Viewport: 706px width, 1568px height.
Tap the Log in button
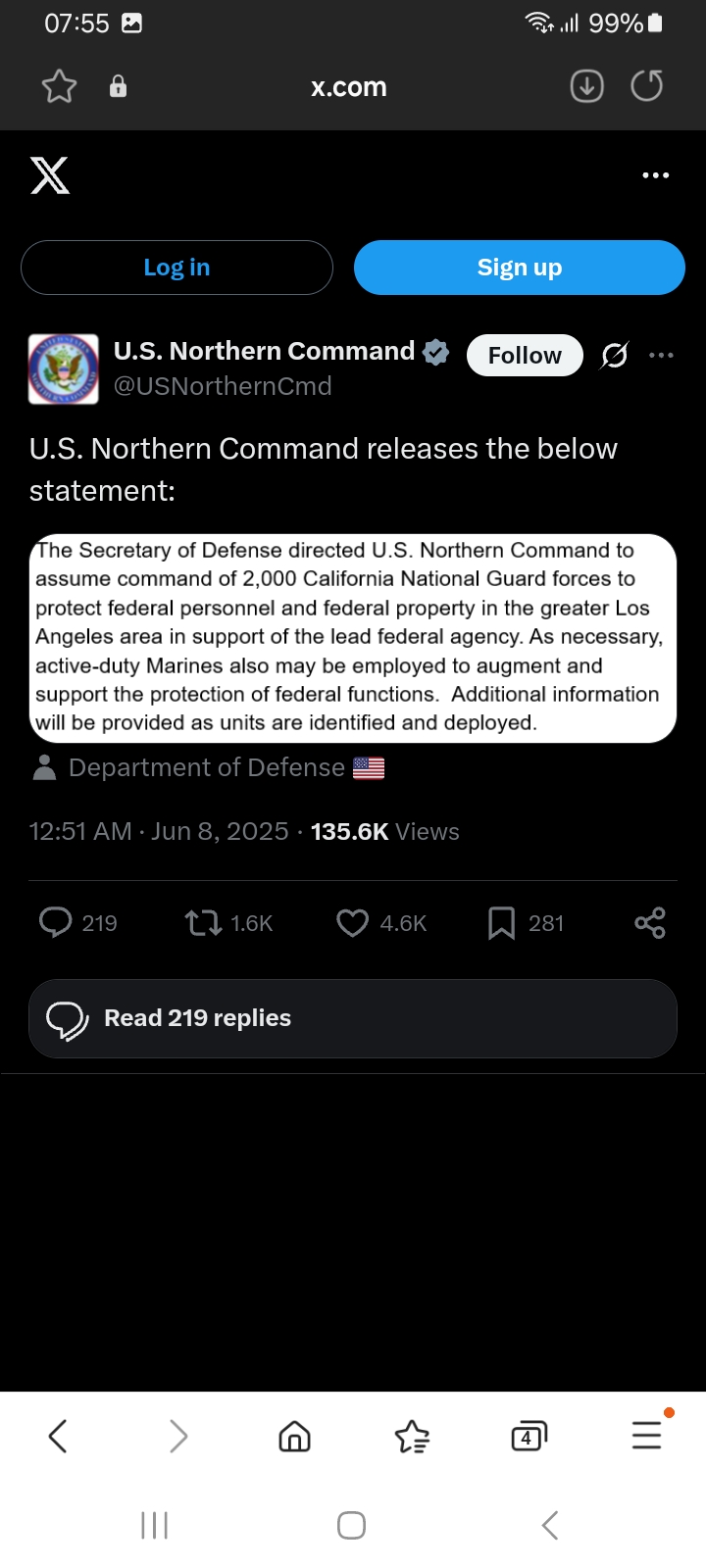tap(176, 268)
